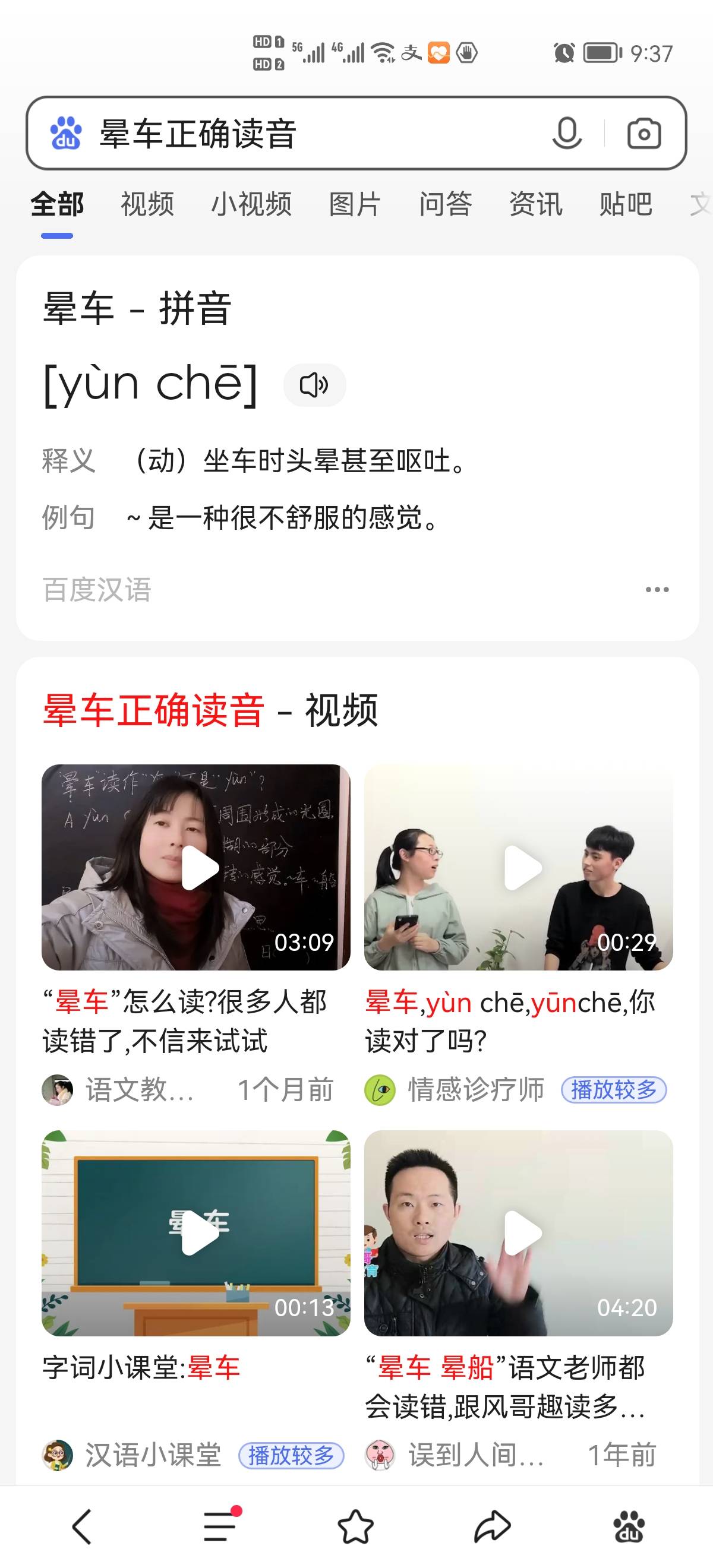The width and height of the screenshot is (713, 1568).
Task: Switch to the 视频 tab
Action: [147, 205]
